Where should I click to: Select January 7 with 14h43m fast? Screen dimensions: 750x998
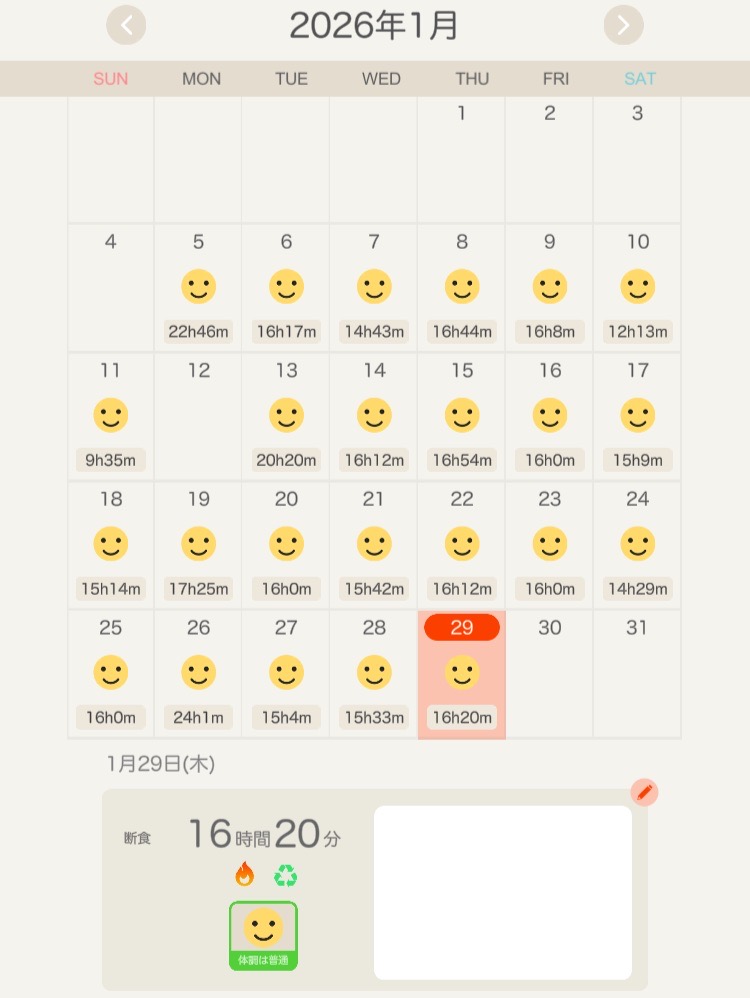[374, 288]
